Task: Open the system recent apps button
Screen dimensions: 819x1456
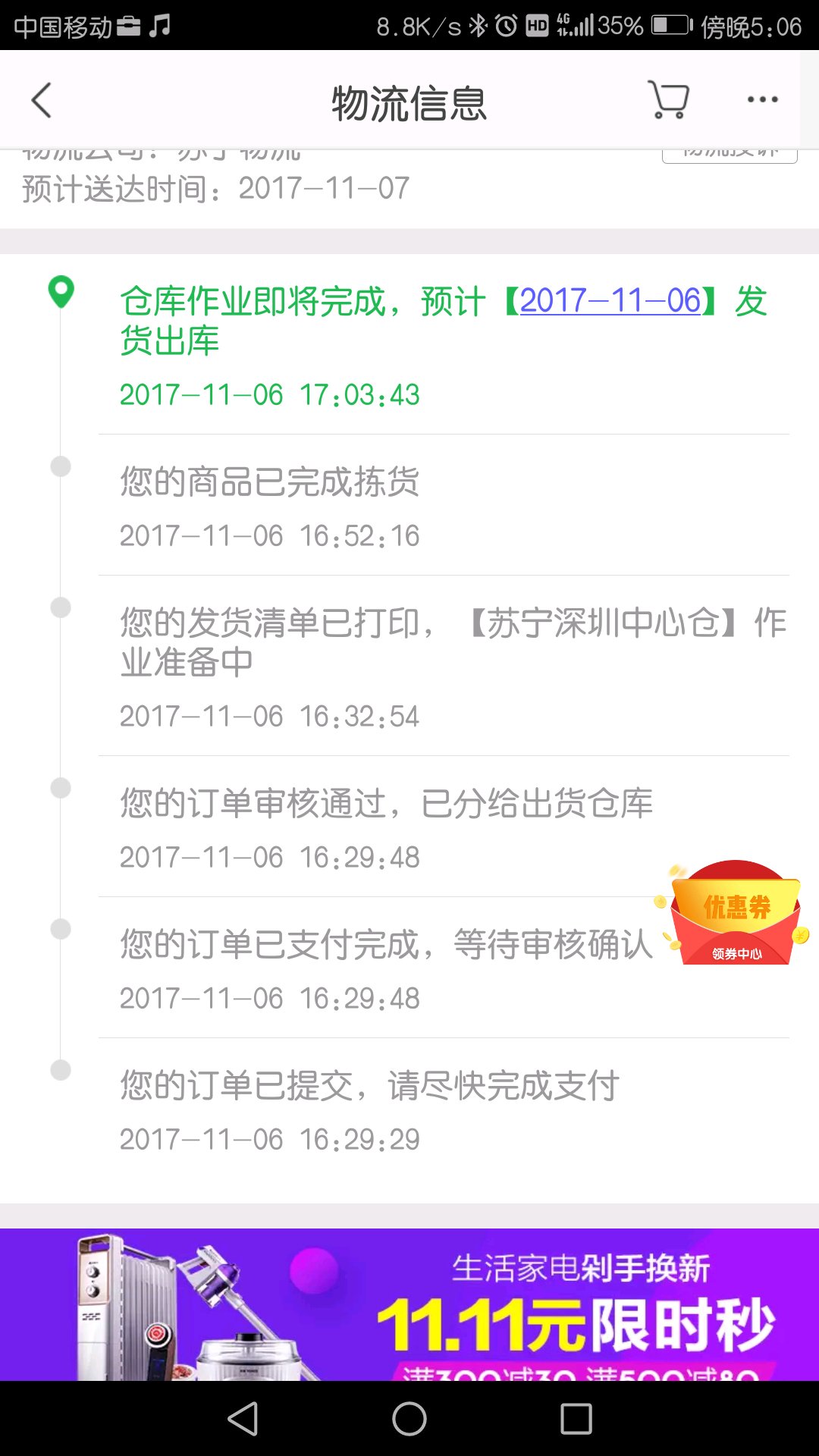Action: point(576,1419)
